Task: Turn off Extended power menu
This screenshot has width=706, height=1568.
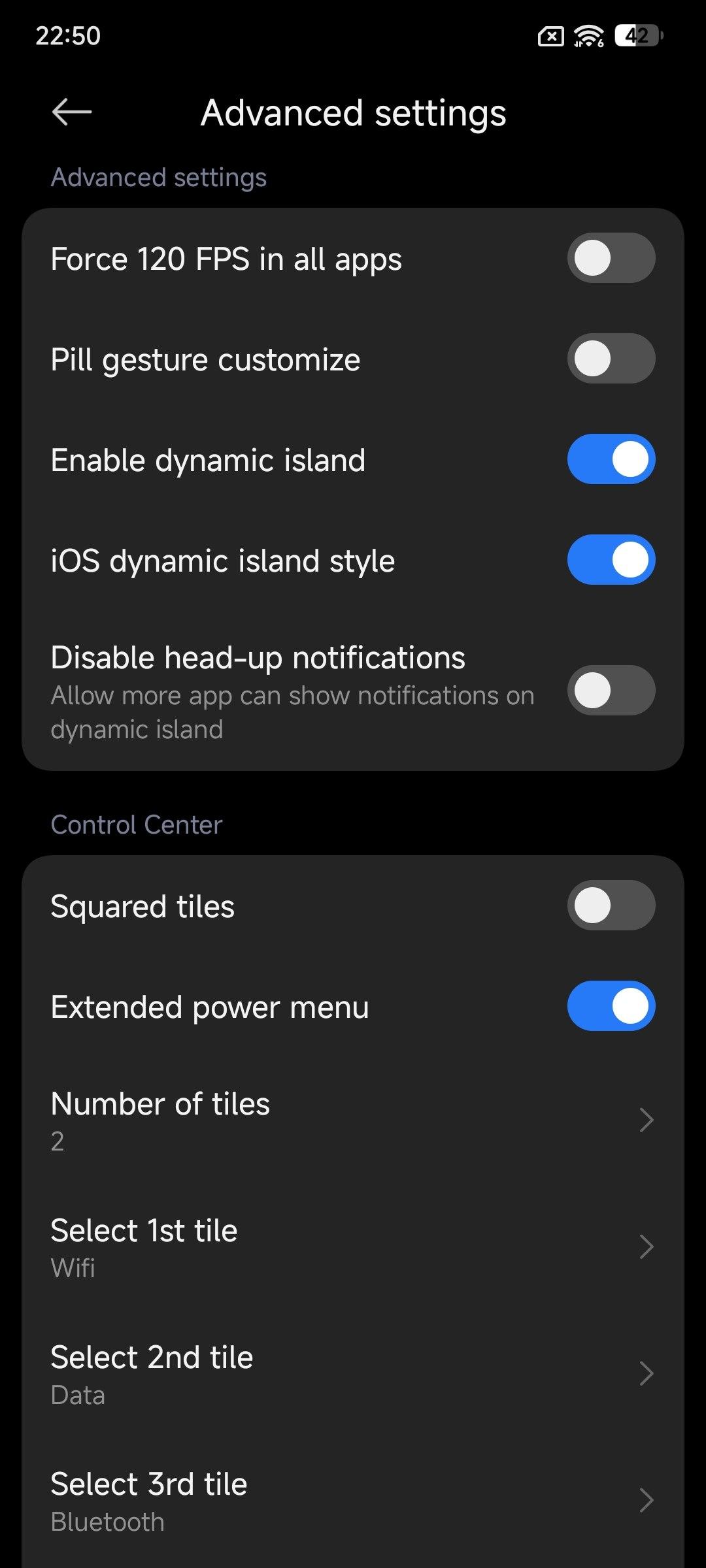Action: (x=611, y=1006)
